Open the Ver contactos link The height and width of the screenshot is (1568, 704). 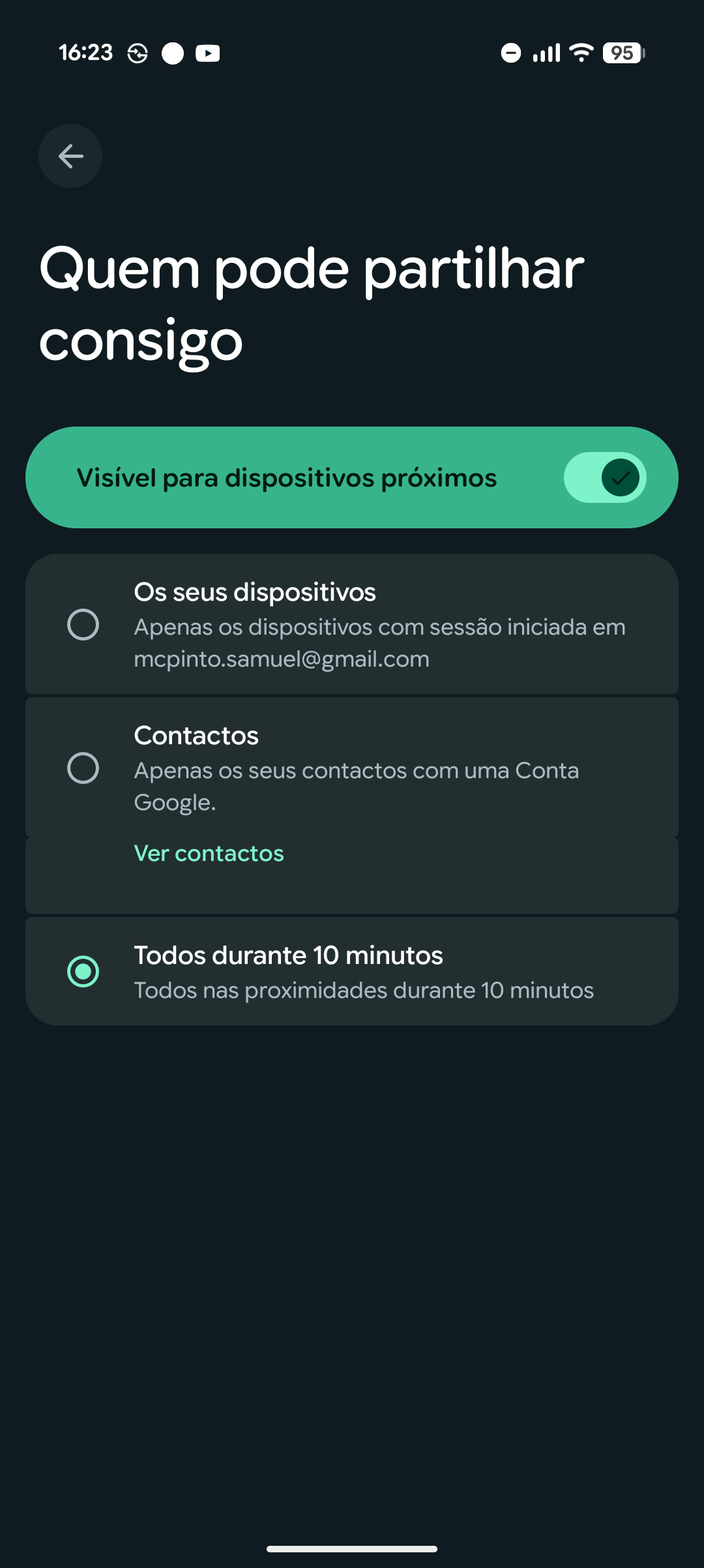[209, 853]
